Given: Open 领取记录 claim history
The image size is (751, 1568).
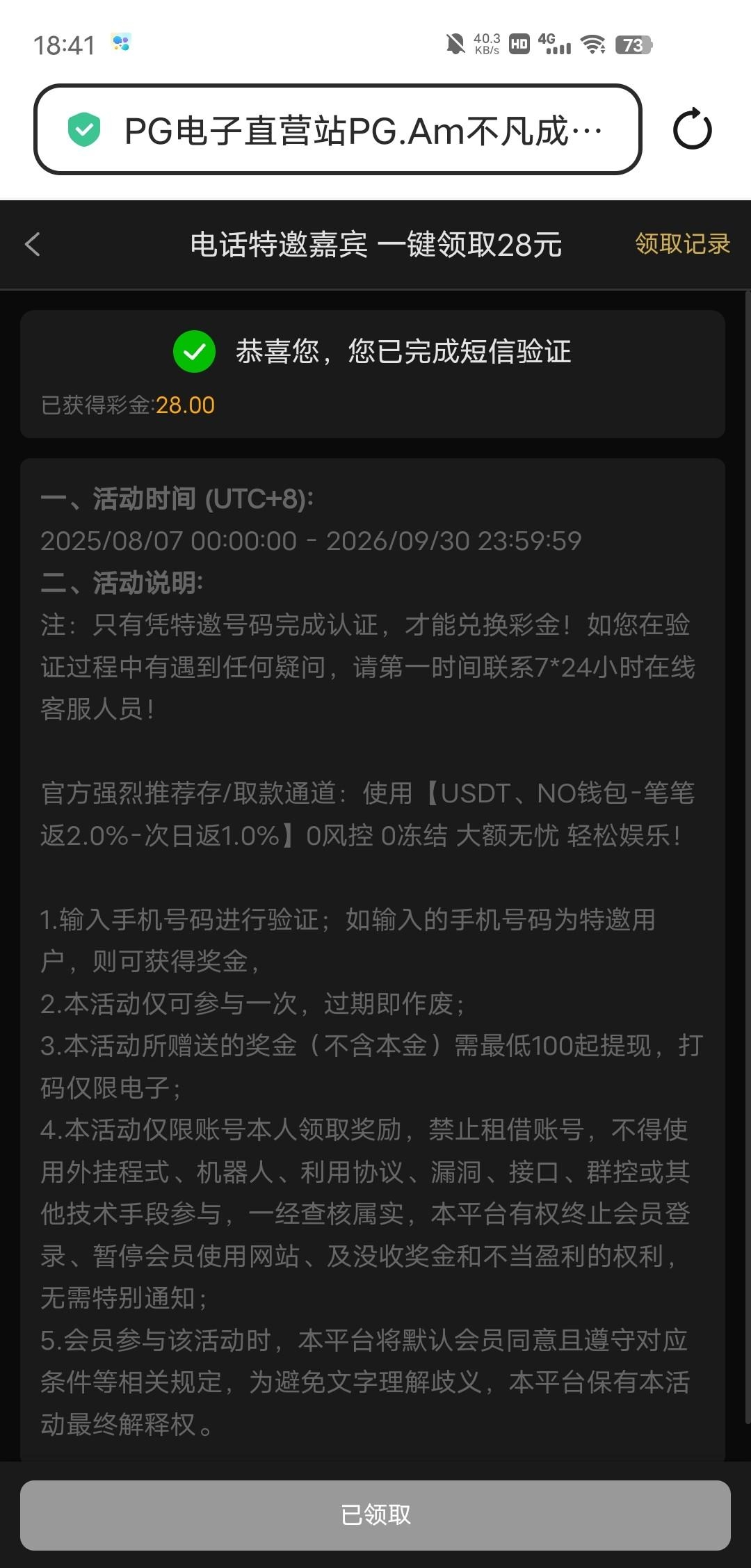Looking at the screenshot, I should click(x=682, y=244).
